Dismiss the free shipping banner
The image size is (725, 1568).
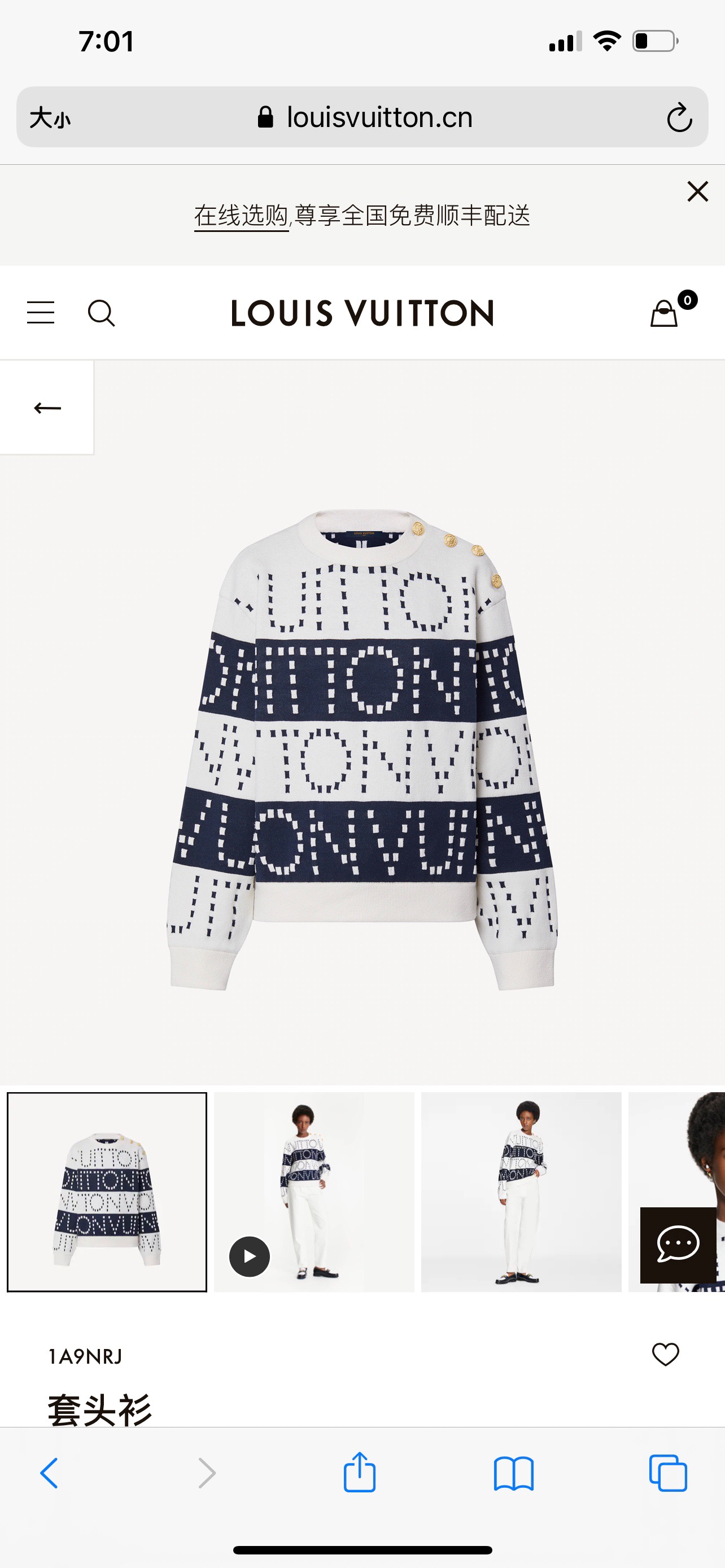click(x=697, y=192)
